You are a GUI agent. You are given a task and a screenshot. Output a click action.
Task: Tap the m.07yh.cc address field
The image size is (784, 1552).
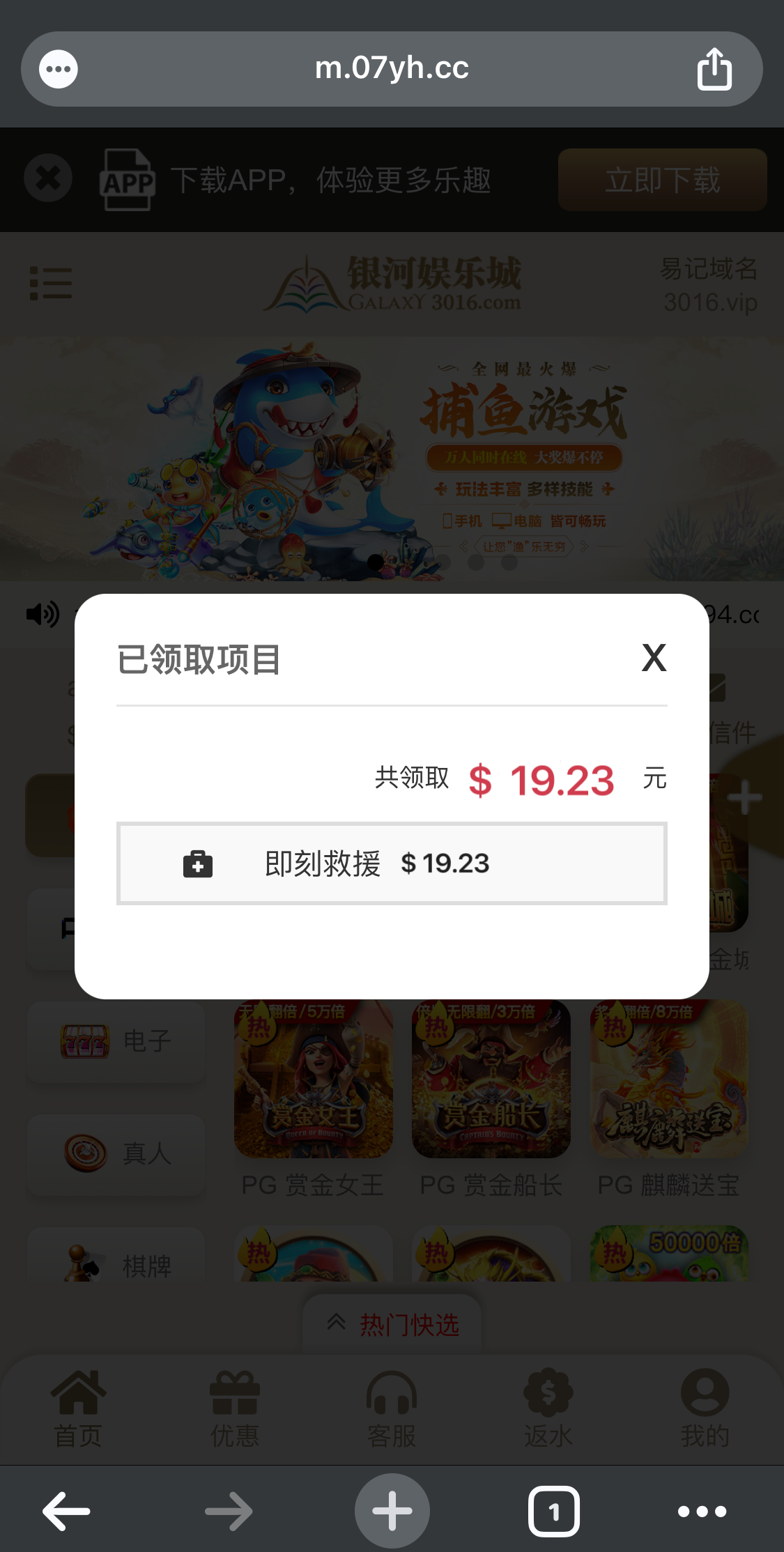click(392, 69)
